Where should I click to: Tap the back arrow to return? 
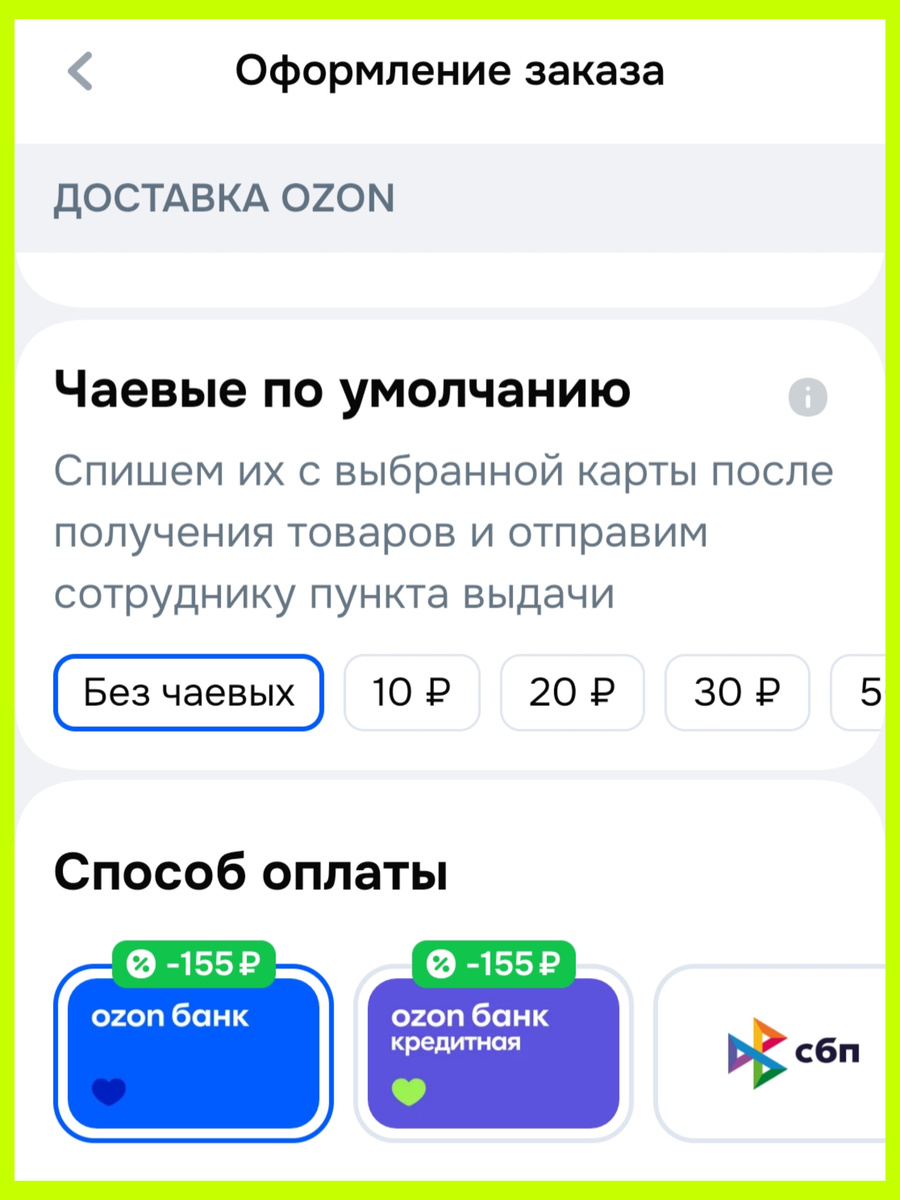[x=80, y=71]
